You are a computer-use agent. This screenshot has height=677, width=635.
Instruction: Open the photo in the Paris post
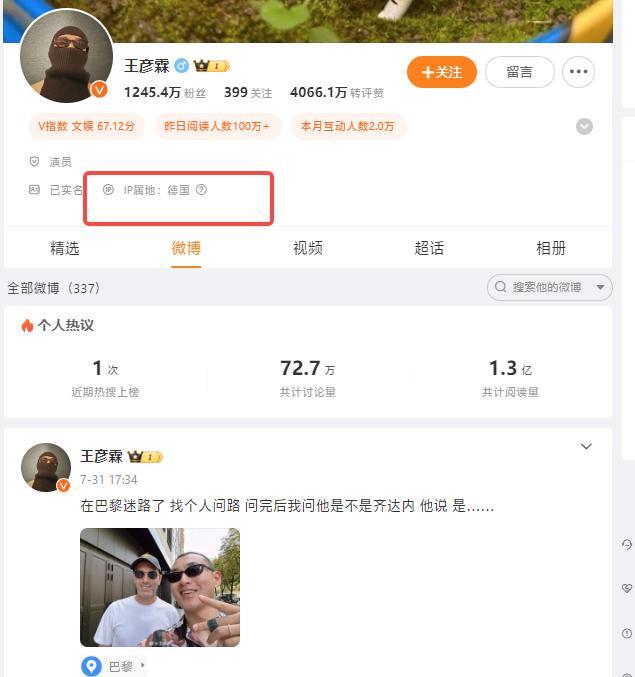160,587
